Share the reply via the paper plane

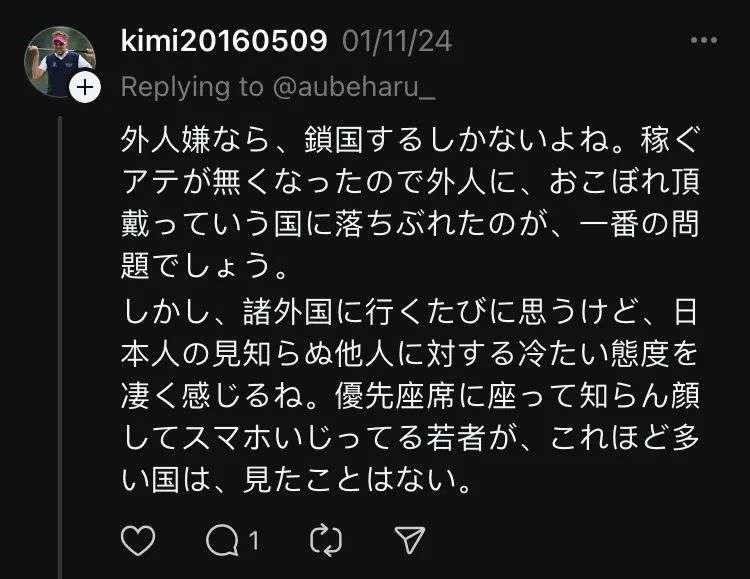[x=409, y=541]
